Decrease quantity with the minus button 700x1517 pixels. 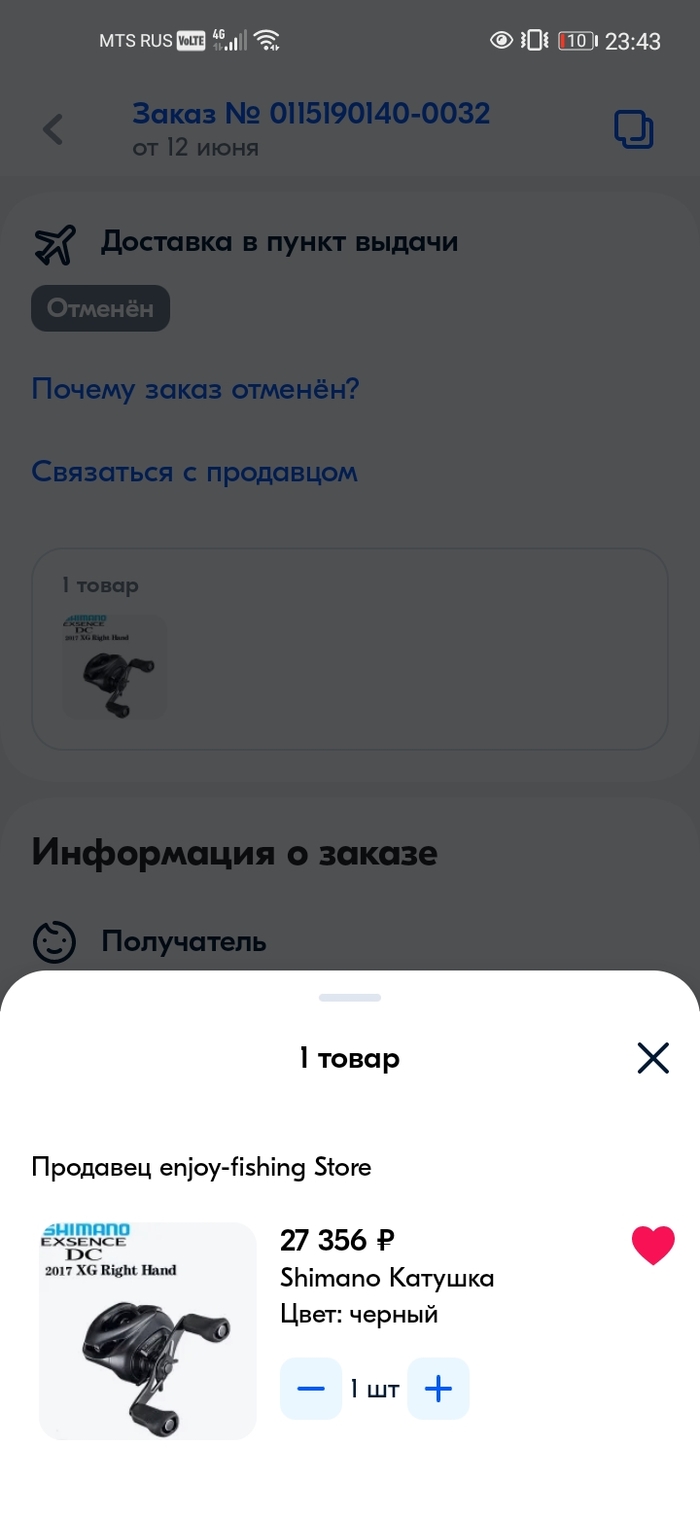(311, 1388)
